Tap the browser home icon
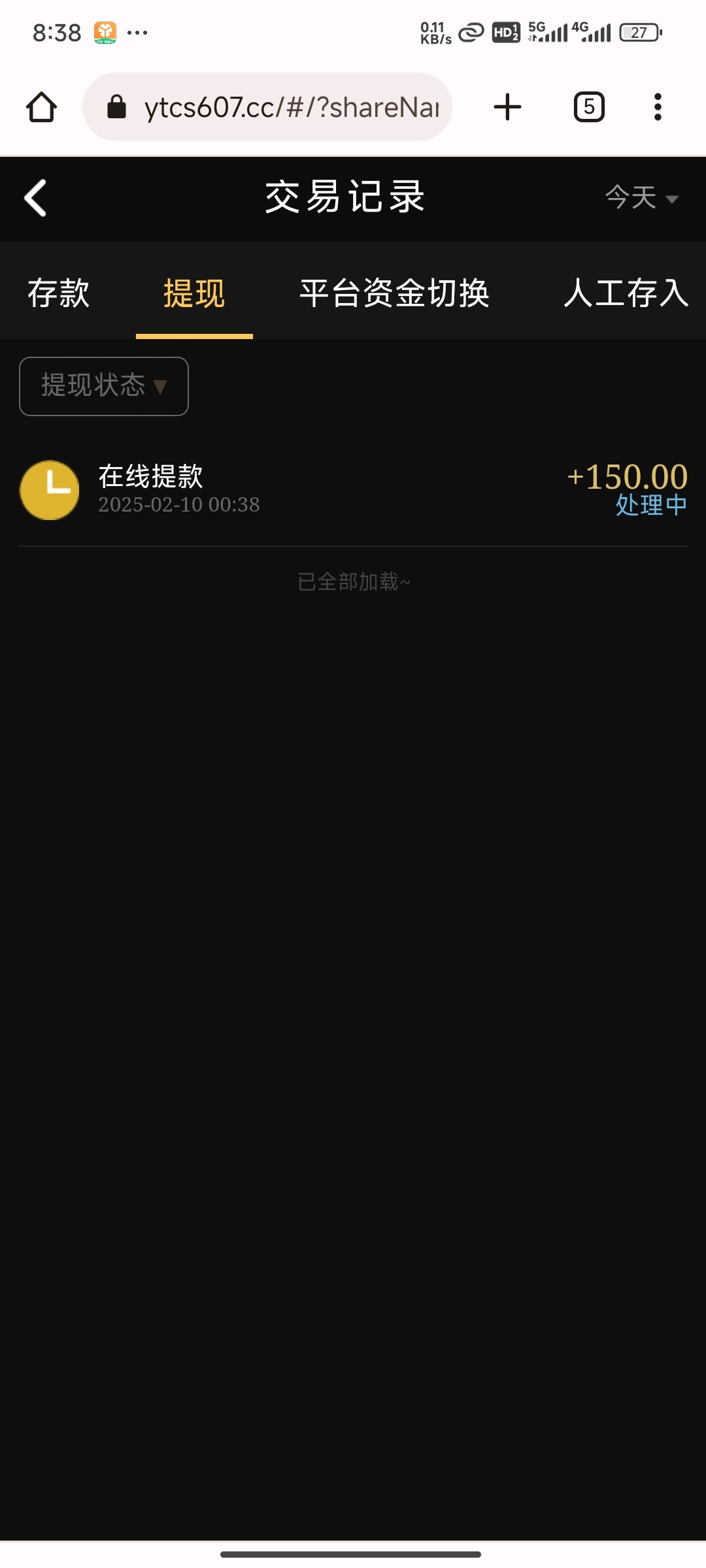Screen dimensions: 706x1568 tap(42, 107)
